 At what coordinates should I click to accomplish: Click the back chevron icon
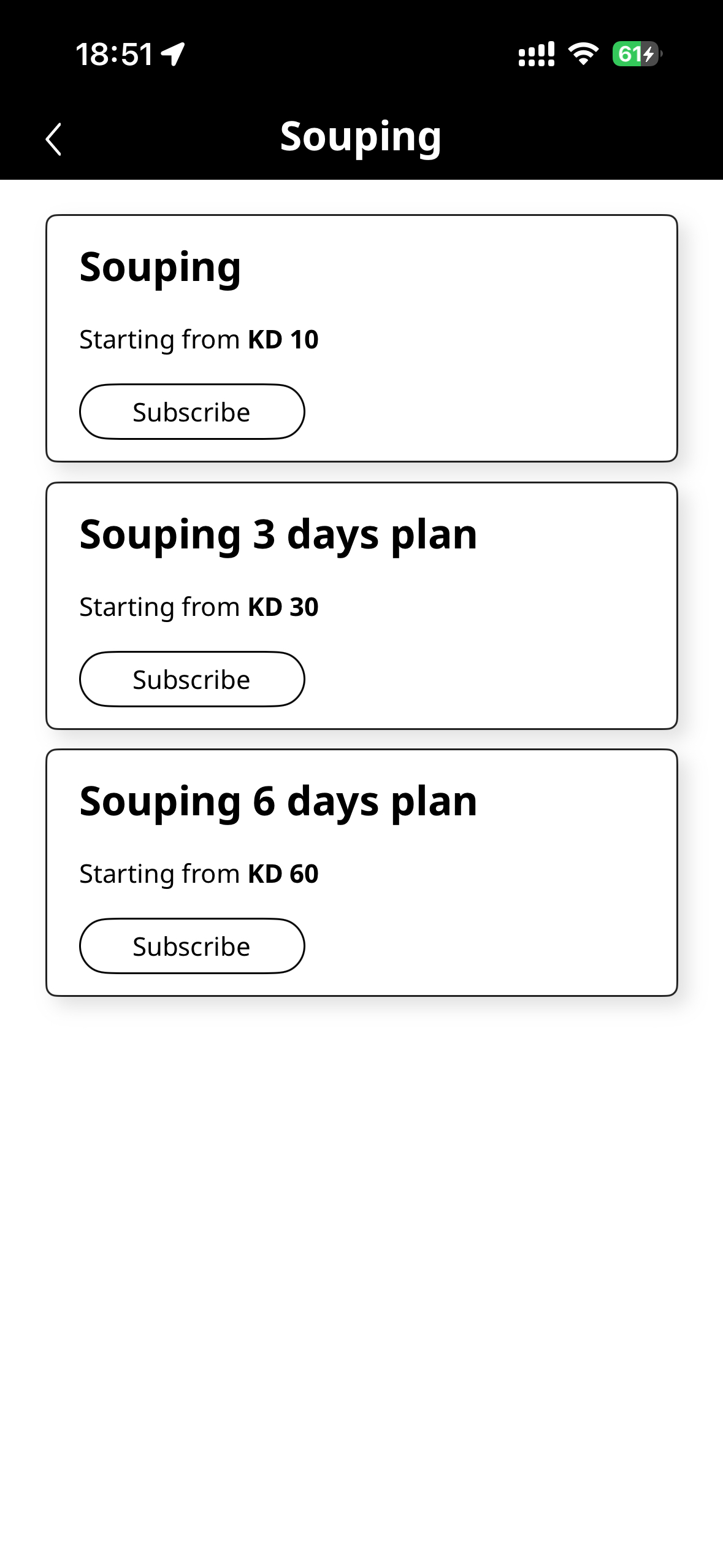(x=53, y=138)
